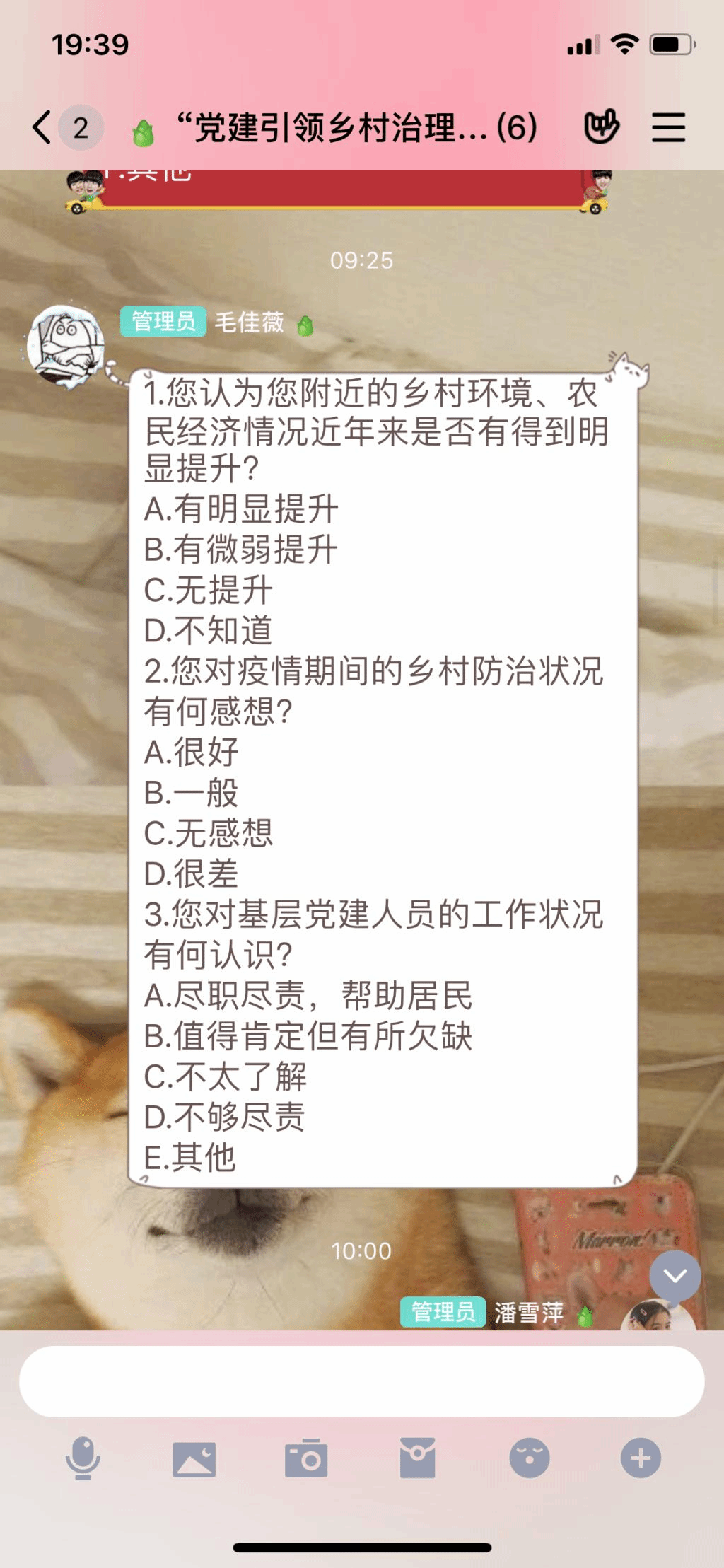Tap the hand gesture icon in header

coord(601,128)
